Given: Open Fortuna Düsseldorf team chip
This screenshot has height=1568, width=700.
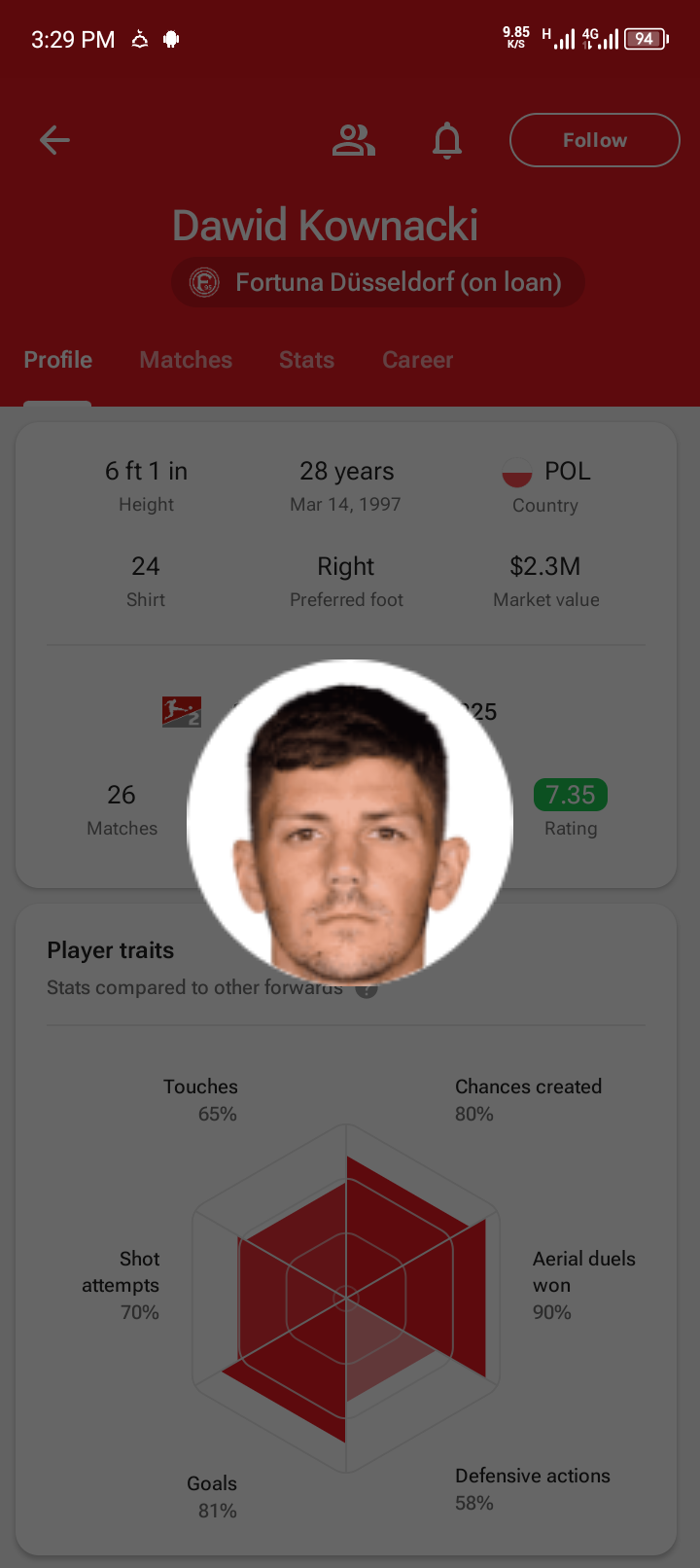Looking at the screenshot, I should tap(378, 282).
